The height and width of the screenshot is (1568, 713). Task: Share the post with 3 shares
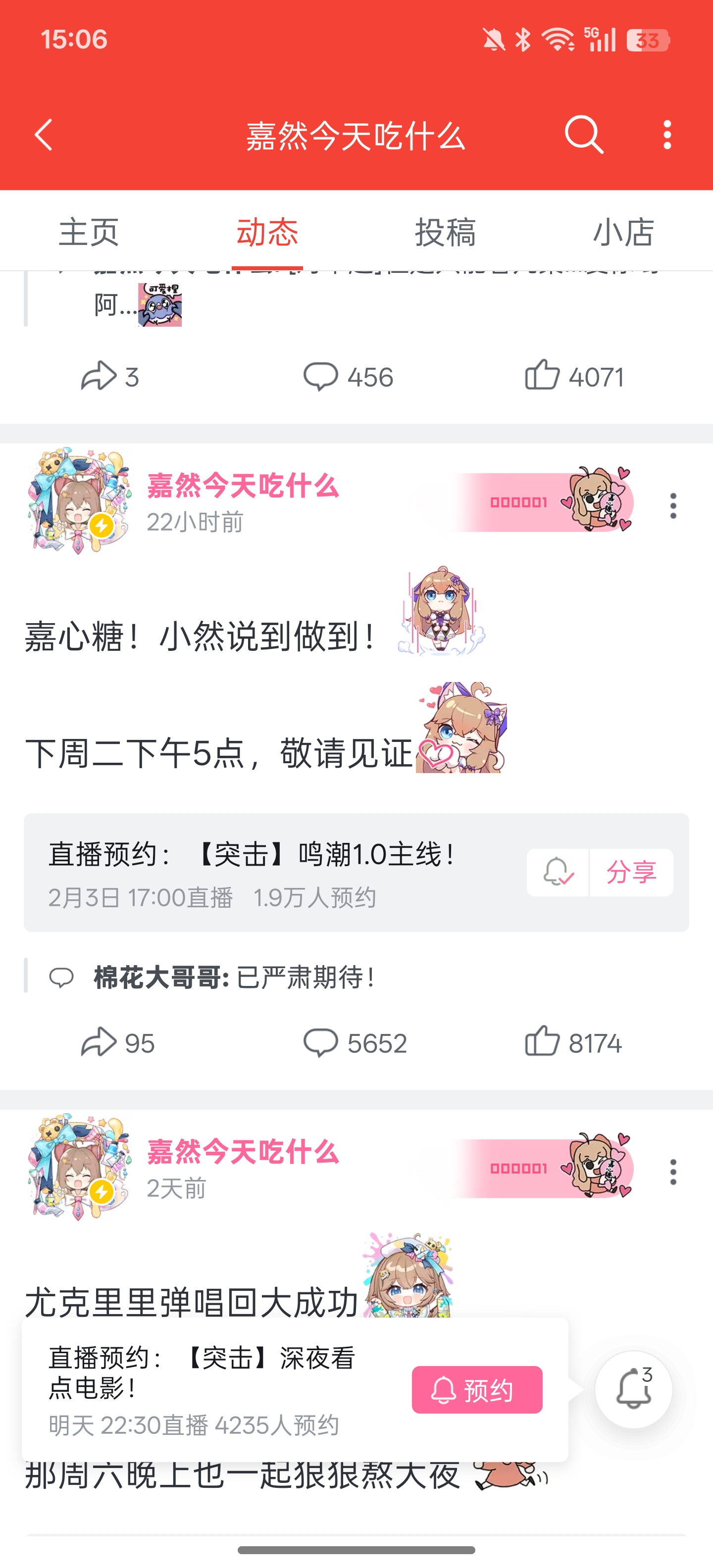(x=109, y=376)
